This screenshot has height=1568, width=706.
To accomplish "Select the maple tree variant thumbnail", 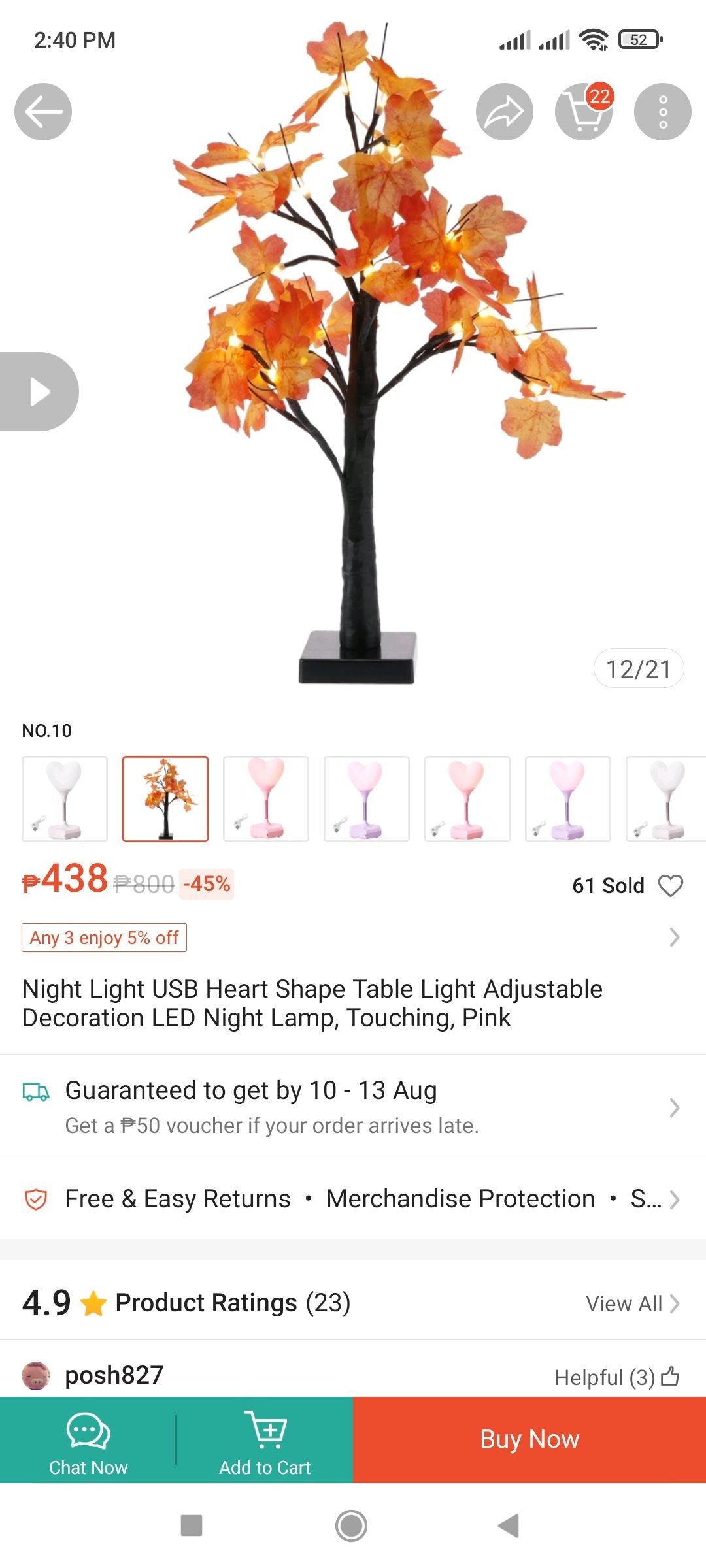I will (x=165, y=798).
